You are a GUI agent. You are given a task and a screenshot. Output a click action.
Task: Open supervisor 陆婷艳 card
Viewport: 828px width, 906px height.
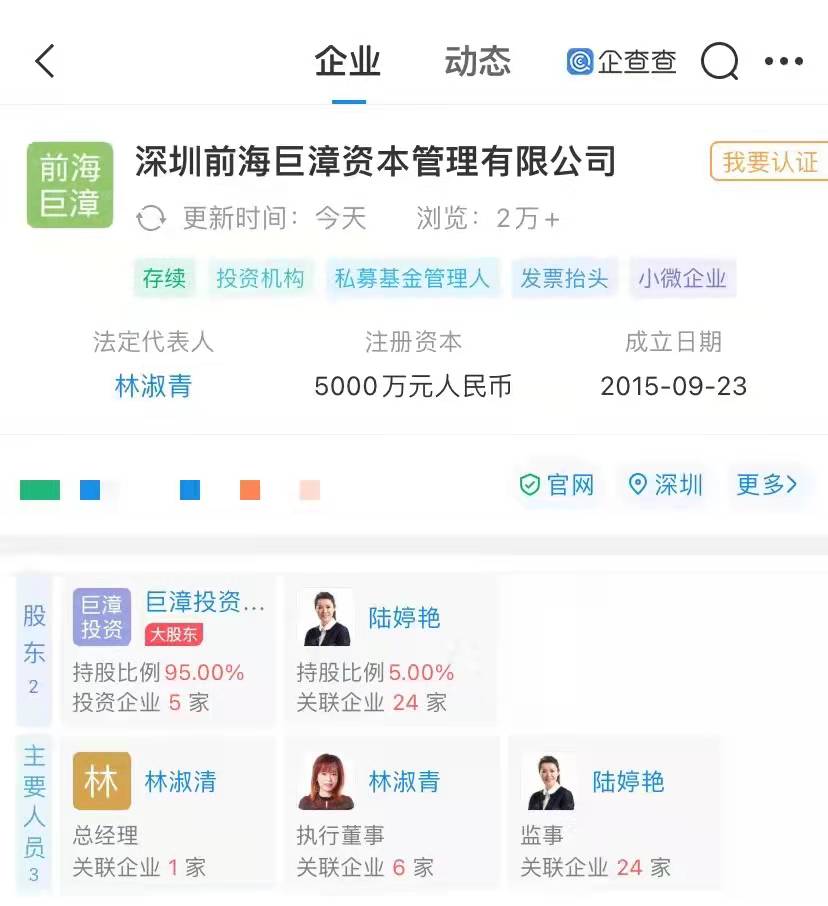point(614,812)
